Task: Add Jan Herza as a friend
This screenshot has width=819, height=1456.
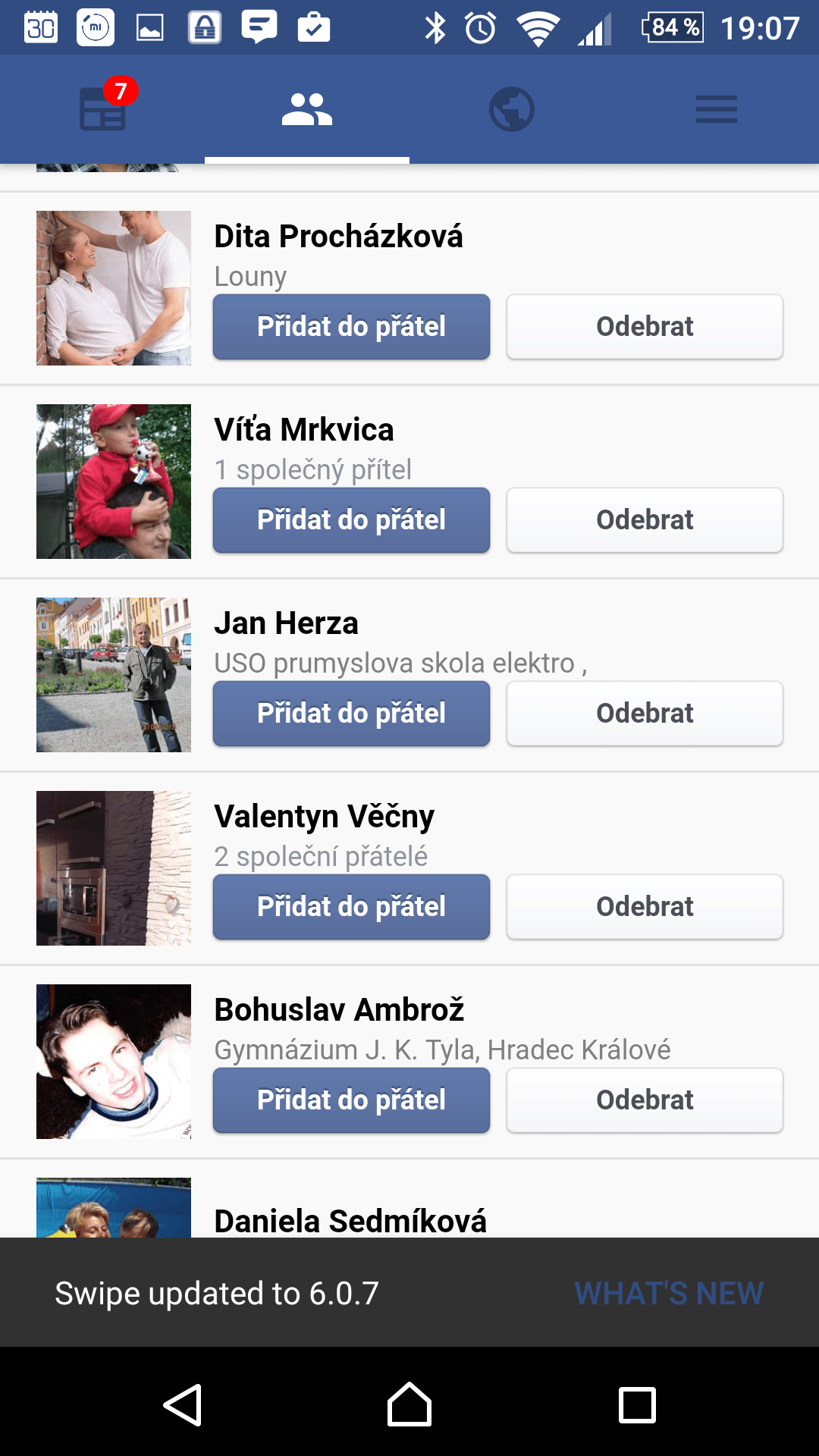Action: (x=351, y=714)
